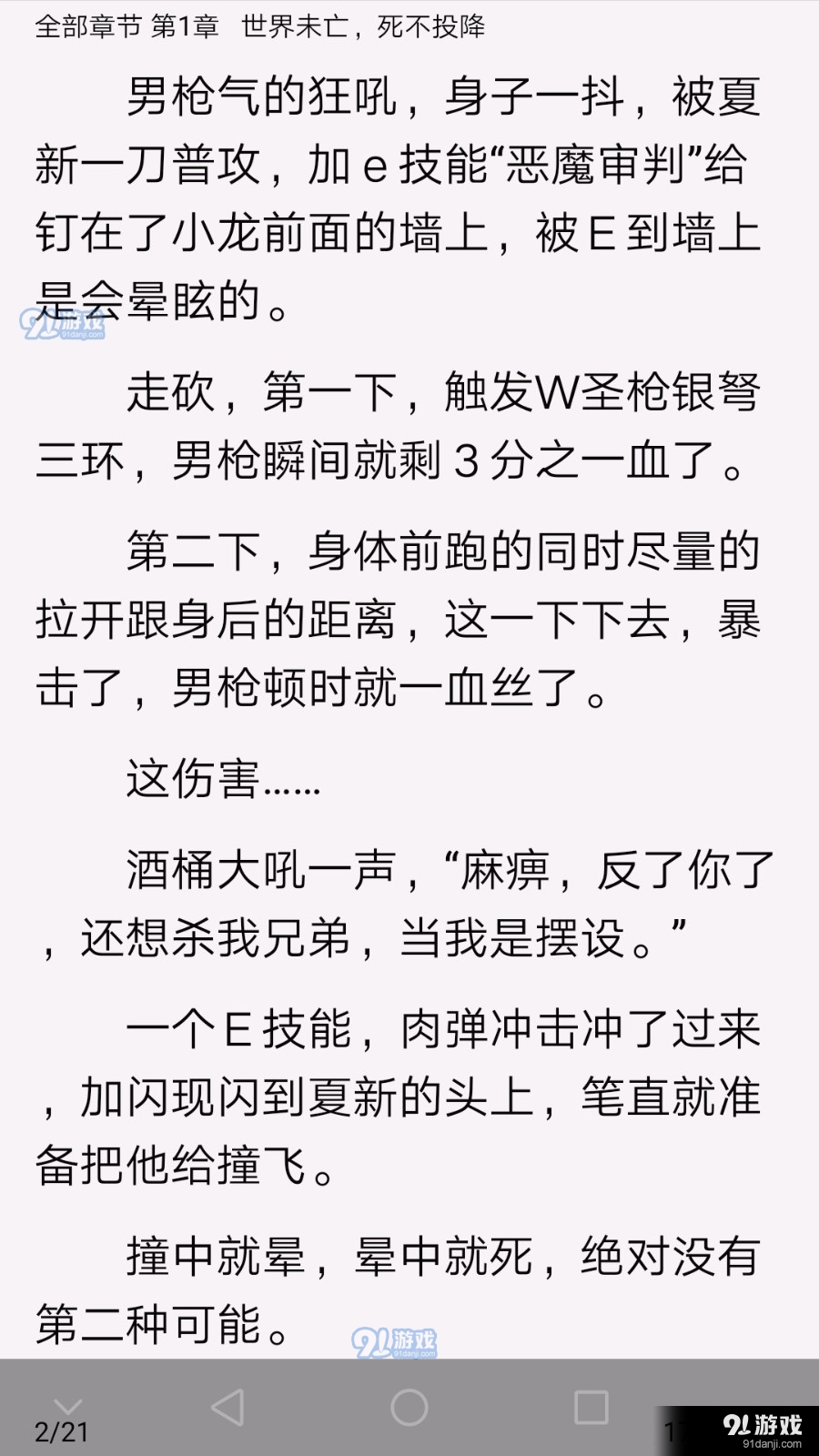
Task: Open the 全部章节 chapter list
Action: (87, 27)
